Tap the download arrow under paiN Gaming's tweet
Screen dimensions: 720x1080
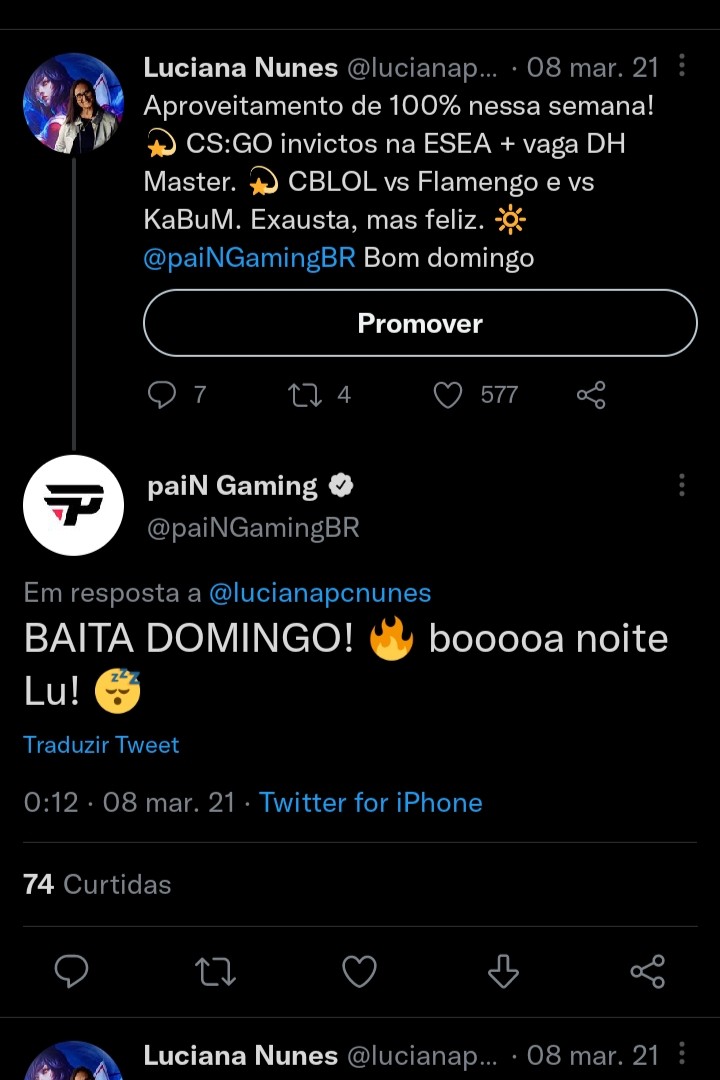[x=503, y=971]
